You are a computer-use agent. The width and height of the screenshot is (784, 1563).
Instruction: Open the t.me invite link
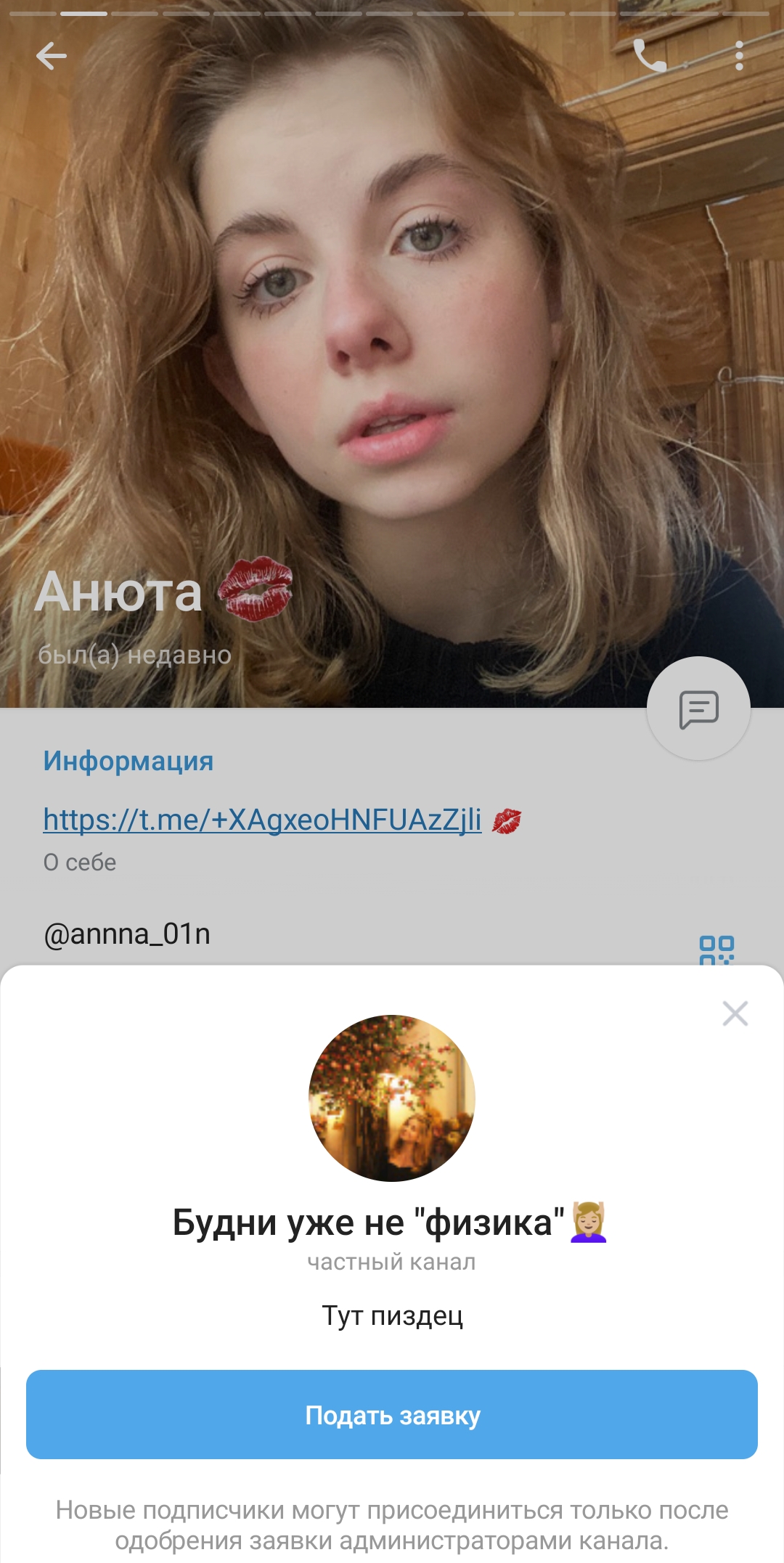262,820
